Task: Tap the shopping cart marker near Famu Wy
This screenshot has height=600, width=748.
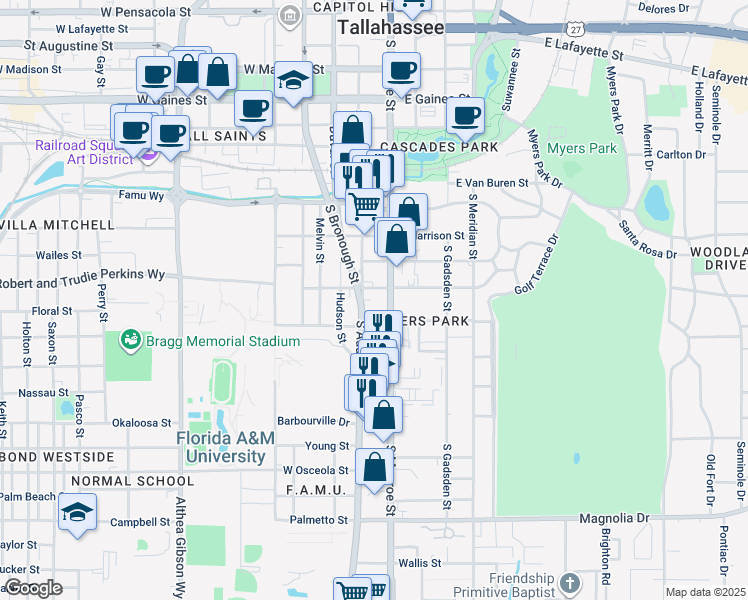Action: click(365, 206)
